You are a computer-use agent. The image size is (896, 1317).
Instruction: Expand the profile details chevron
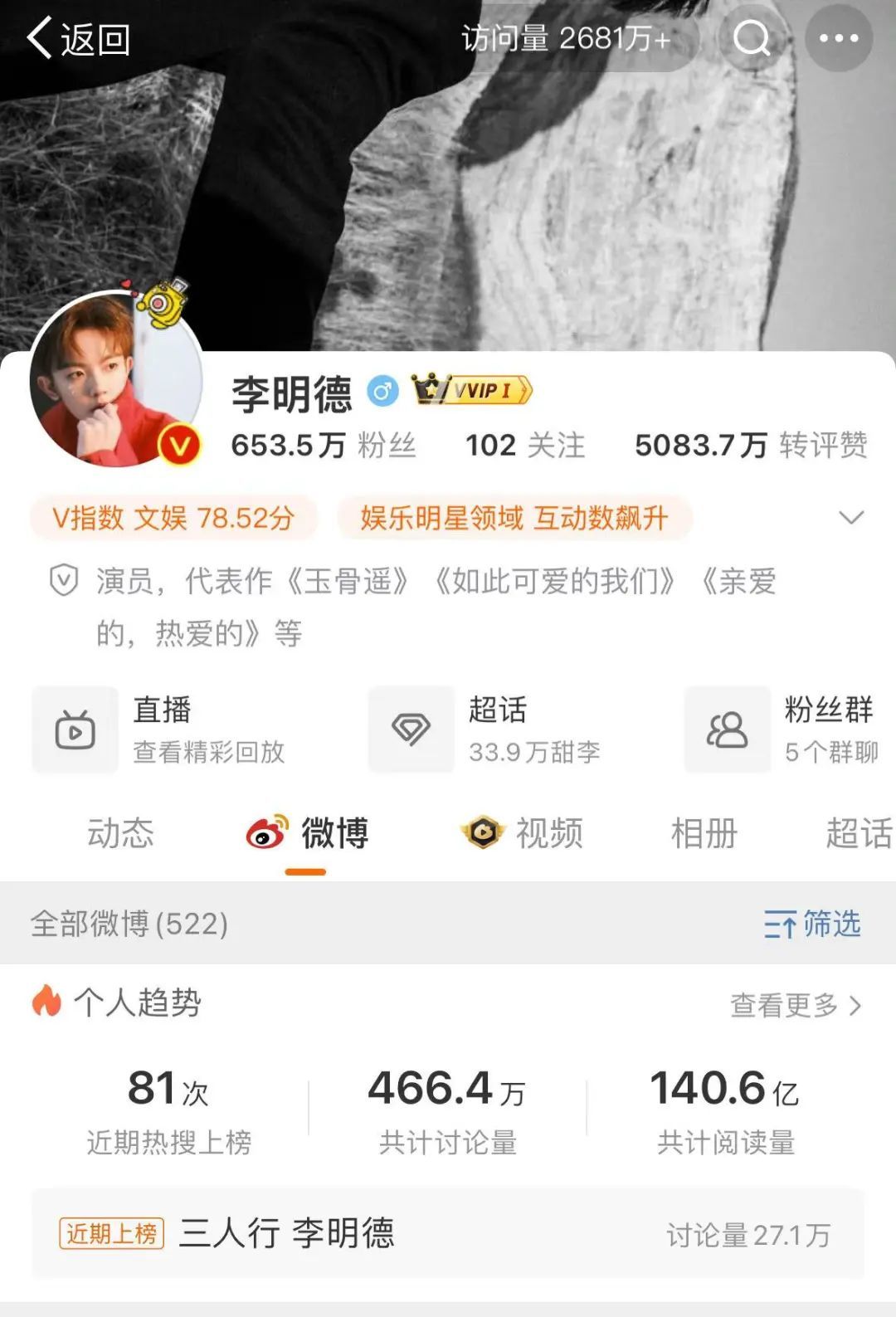coord(851,518)
